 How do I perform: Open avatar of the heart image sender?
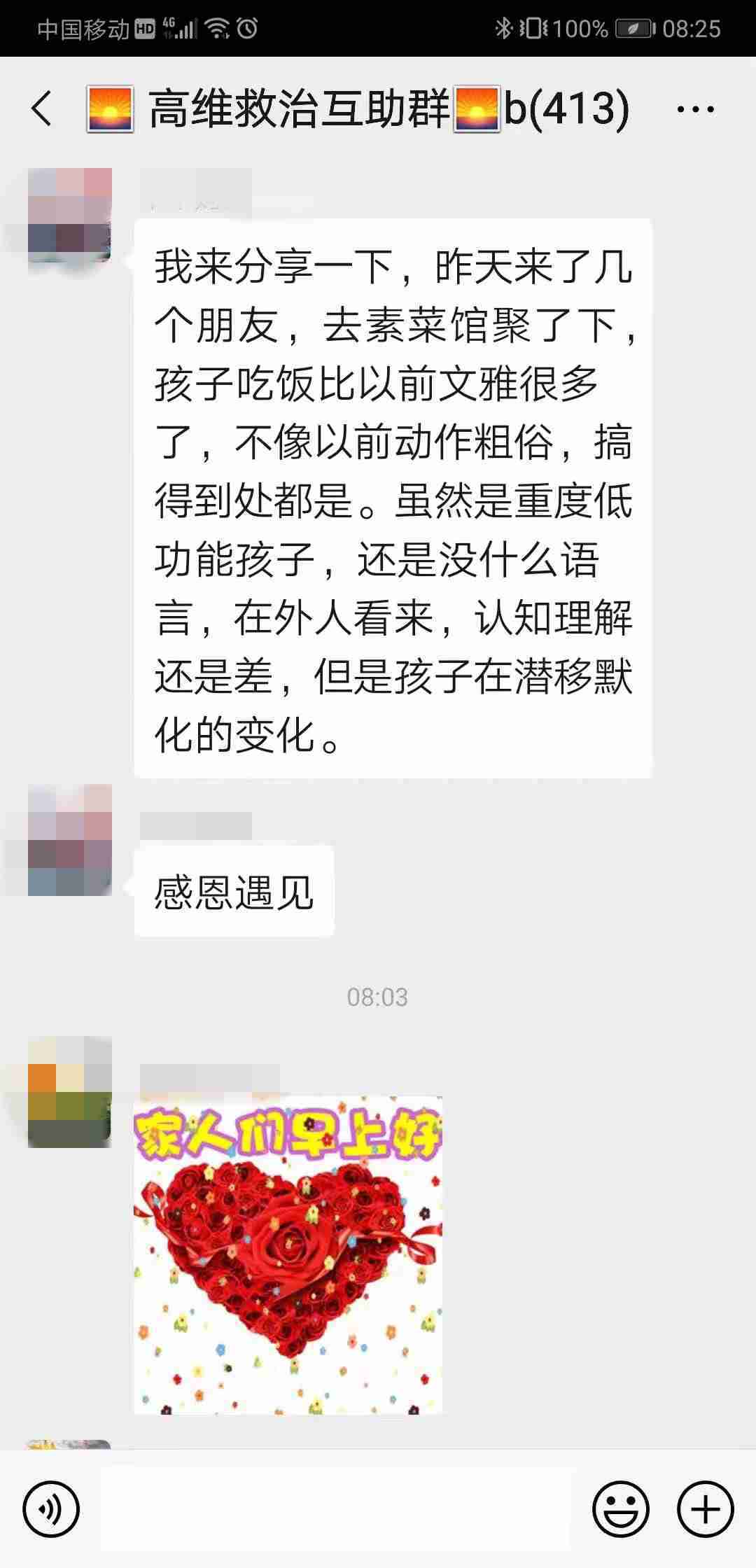pos(69,1092)
